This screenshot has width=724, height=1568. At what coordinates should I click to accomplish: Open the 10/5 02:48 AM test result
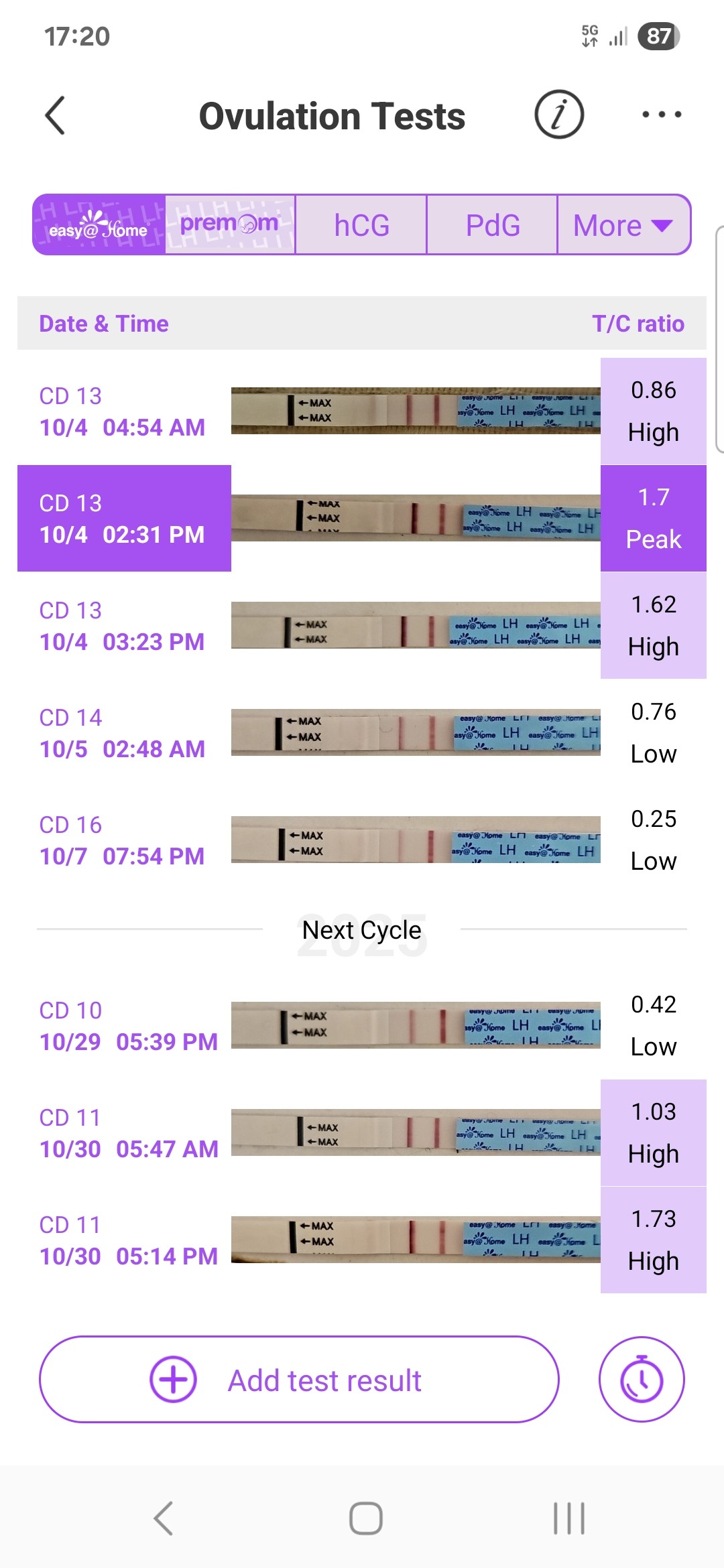(x=362, y=733)
